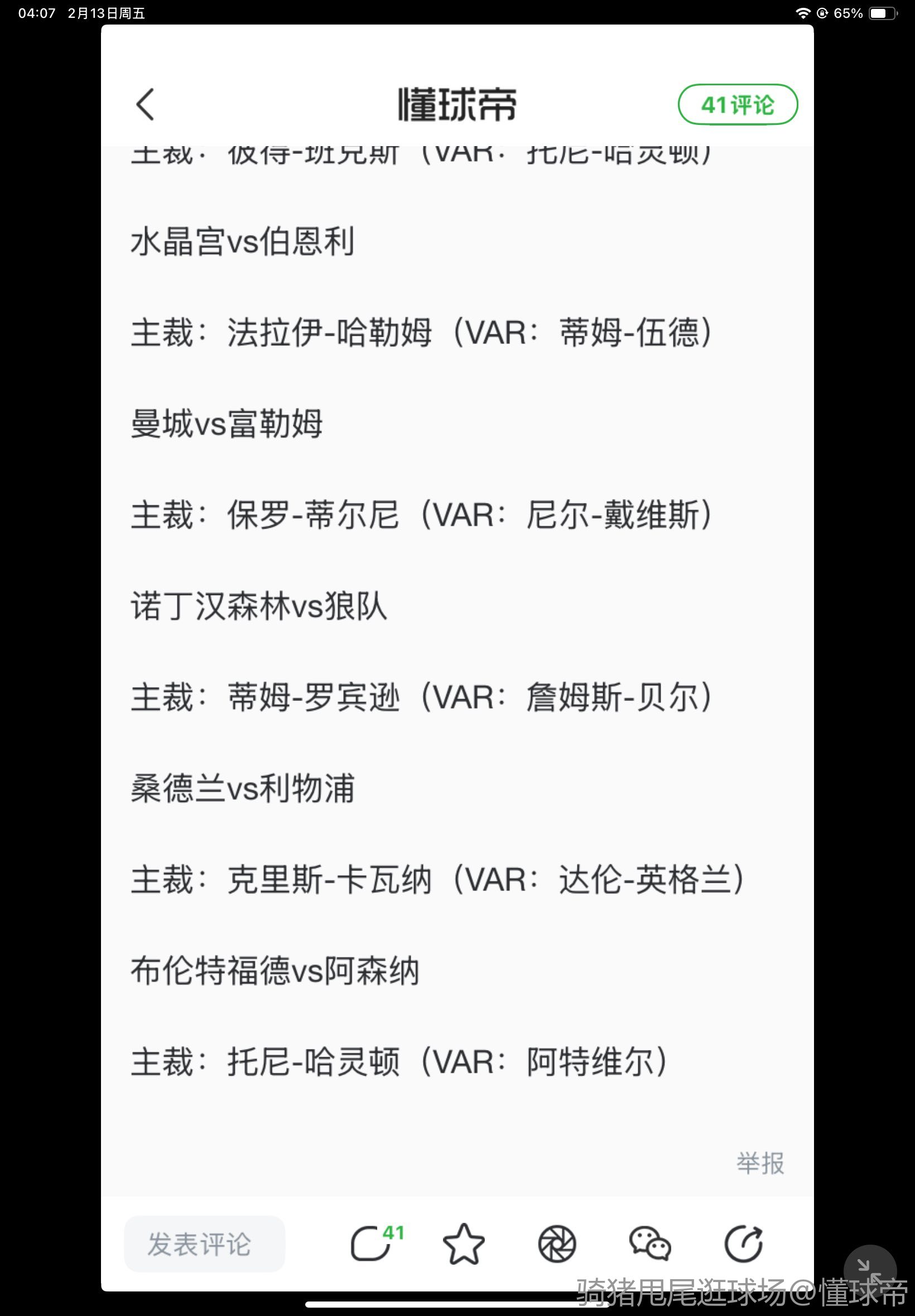This screenshot has width=915, height=1316.
Task: Go back using the top-left arrow
Action: (x=146, y=104)
